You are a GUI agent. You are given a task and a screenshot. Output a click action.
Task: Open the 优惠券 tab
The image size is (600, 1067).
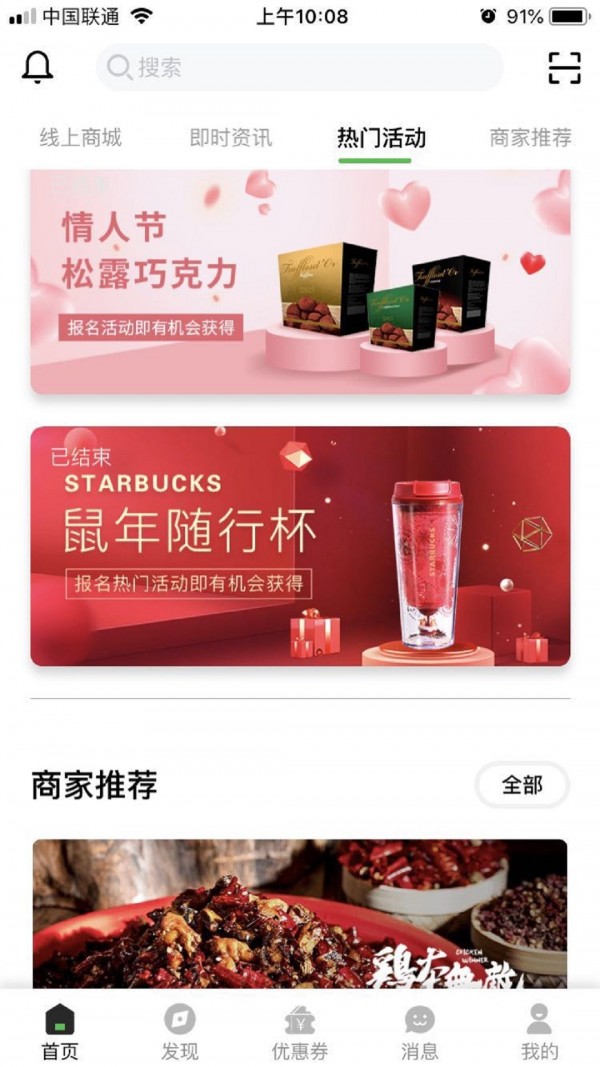300,1032
